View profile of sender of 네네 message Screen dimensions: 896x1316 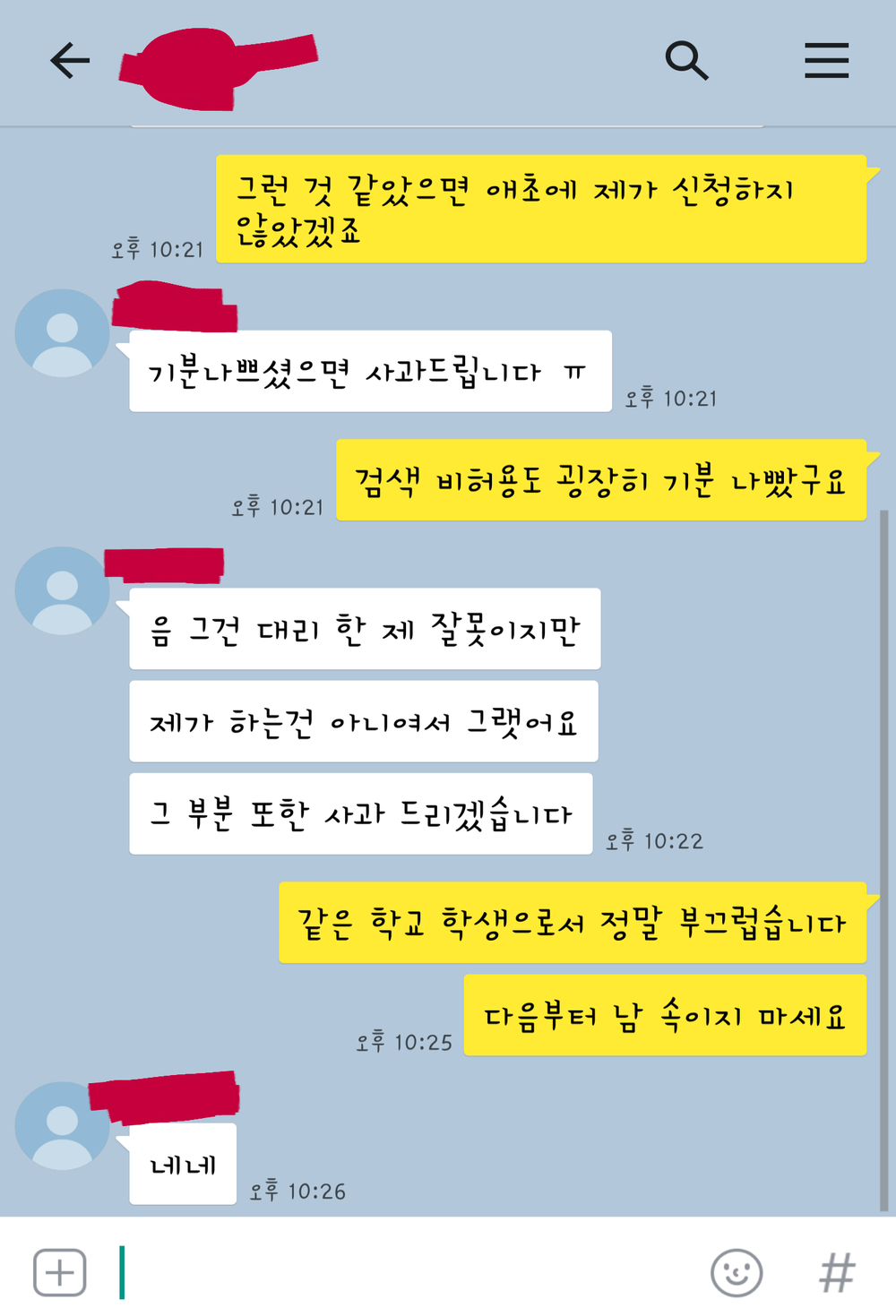[62, 1126]
